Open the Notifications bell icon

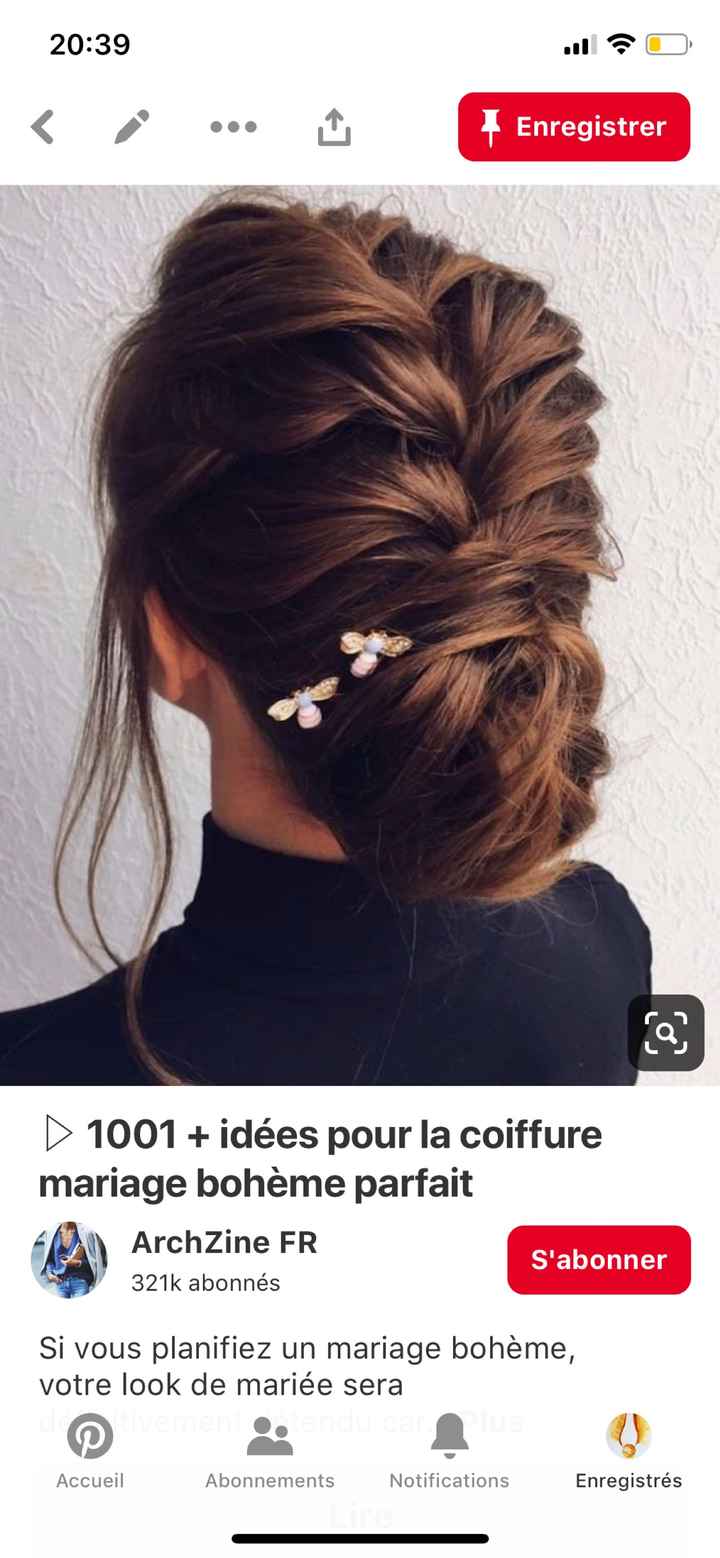pos(448,1437)
